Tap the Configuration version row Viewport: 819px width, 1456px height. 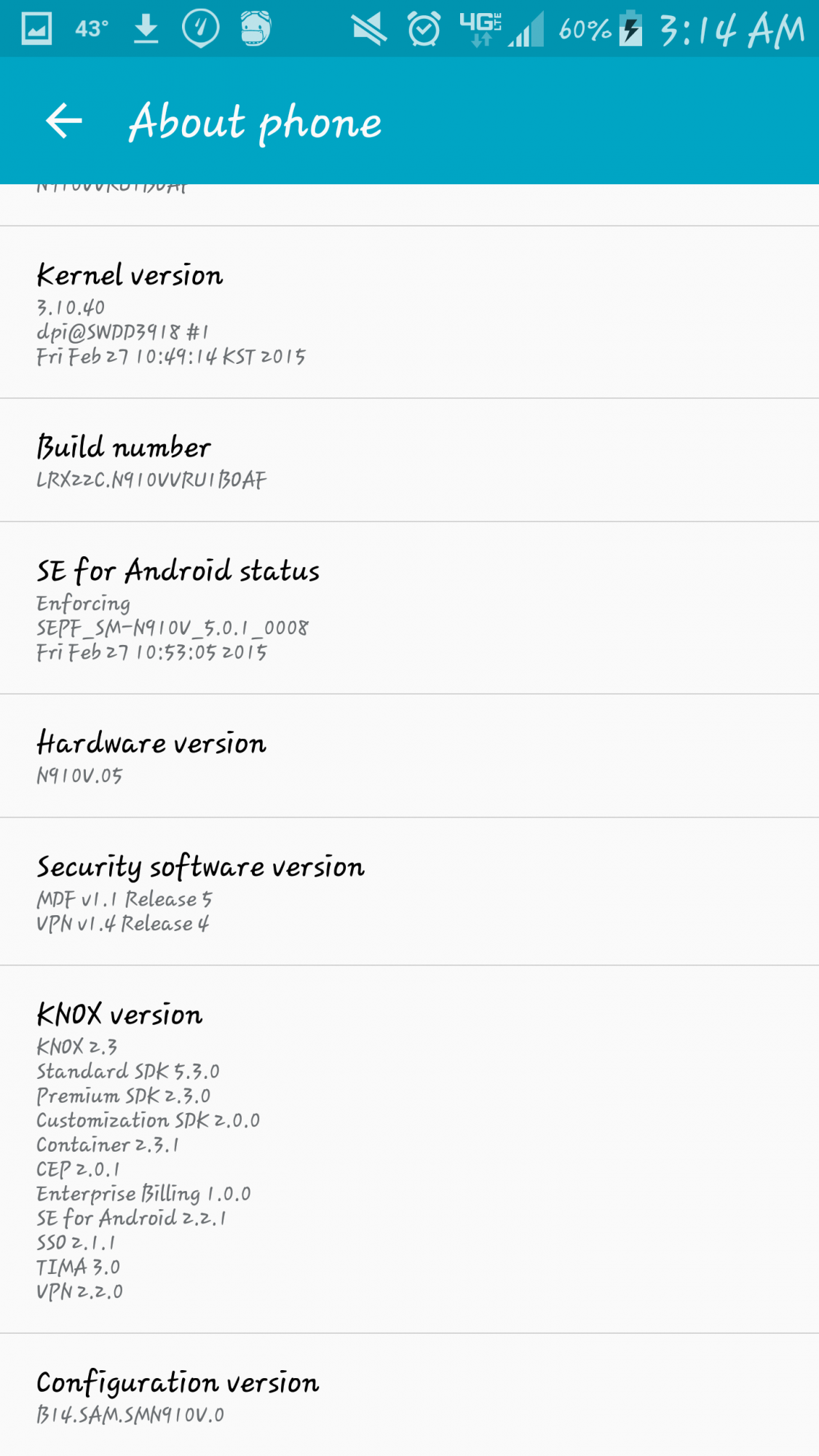tap(409, 1395)
